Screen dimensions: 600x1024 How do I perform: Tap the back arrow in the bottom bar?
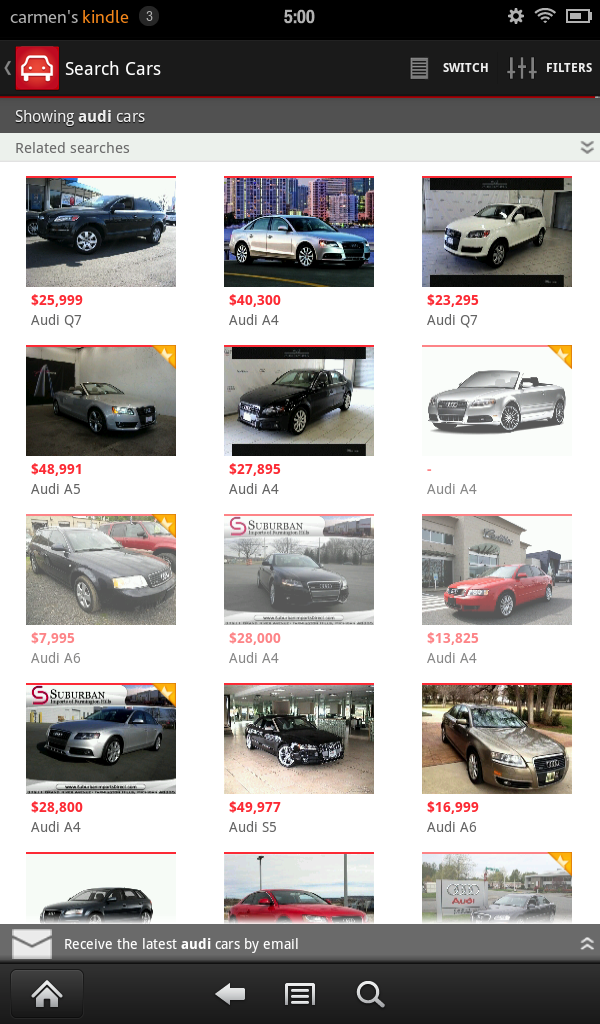(x=231, y=993)
